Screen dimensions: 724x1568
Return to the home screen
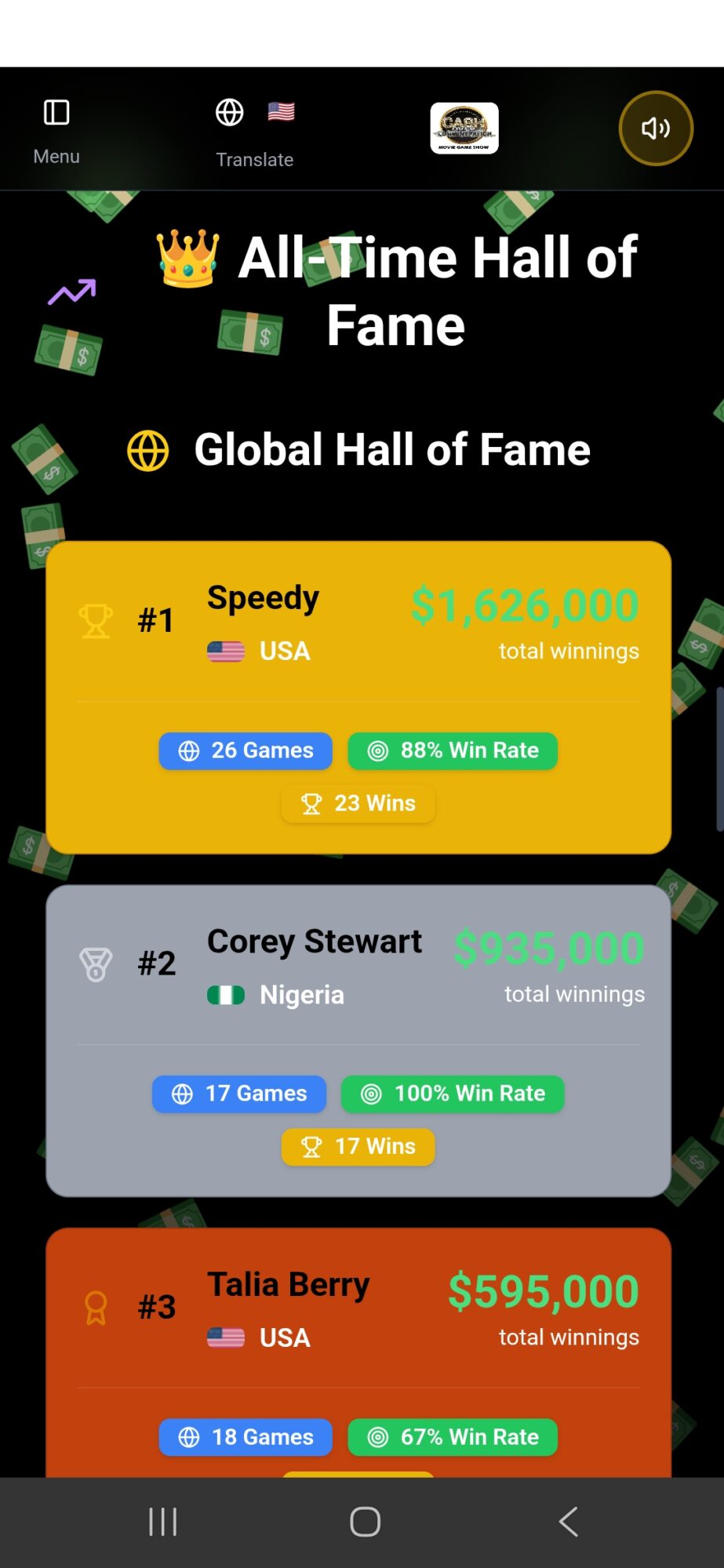tap(365, 1522)
